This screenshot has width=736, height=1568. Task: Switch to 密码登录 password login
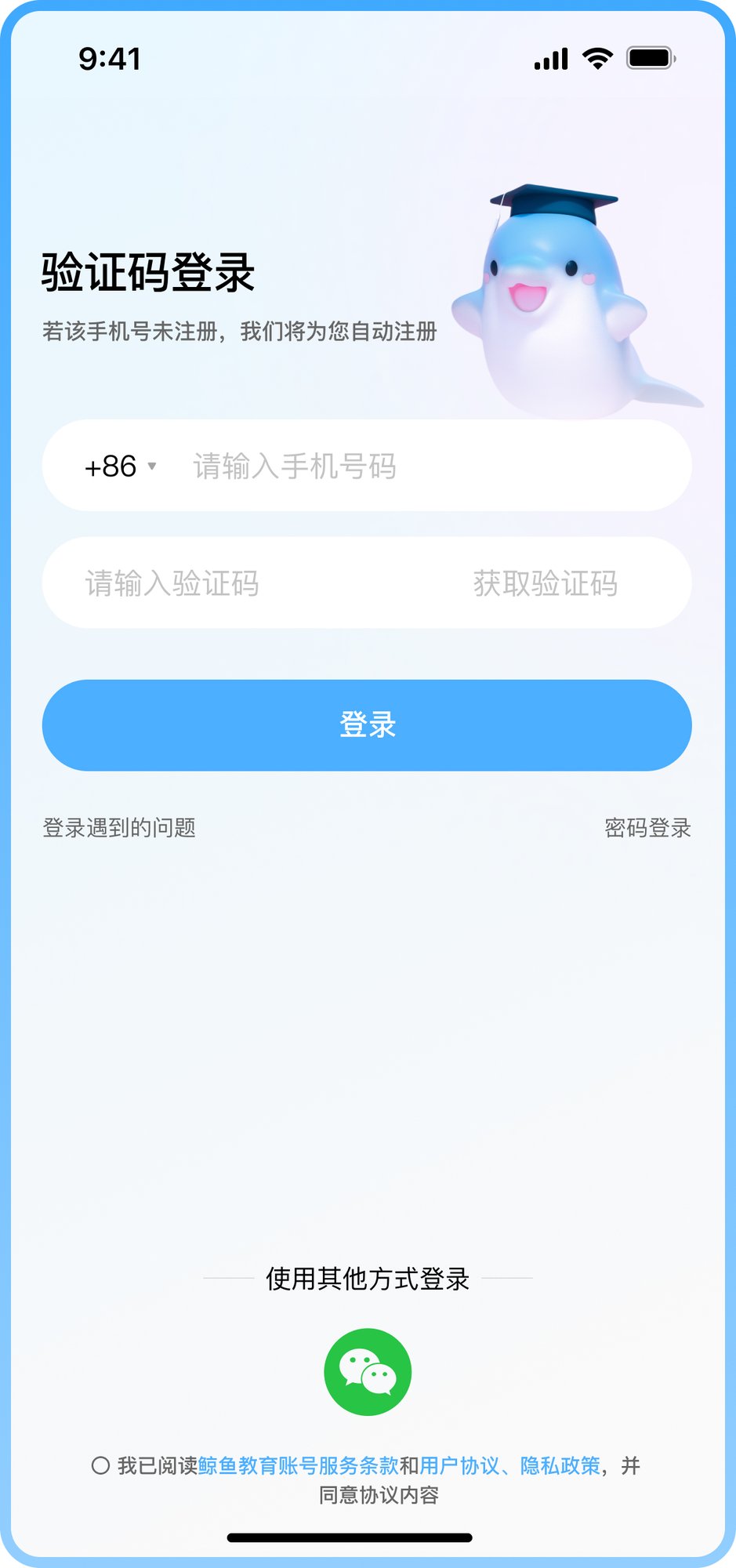tap(648, 827)
